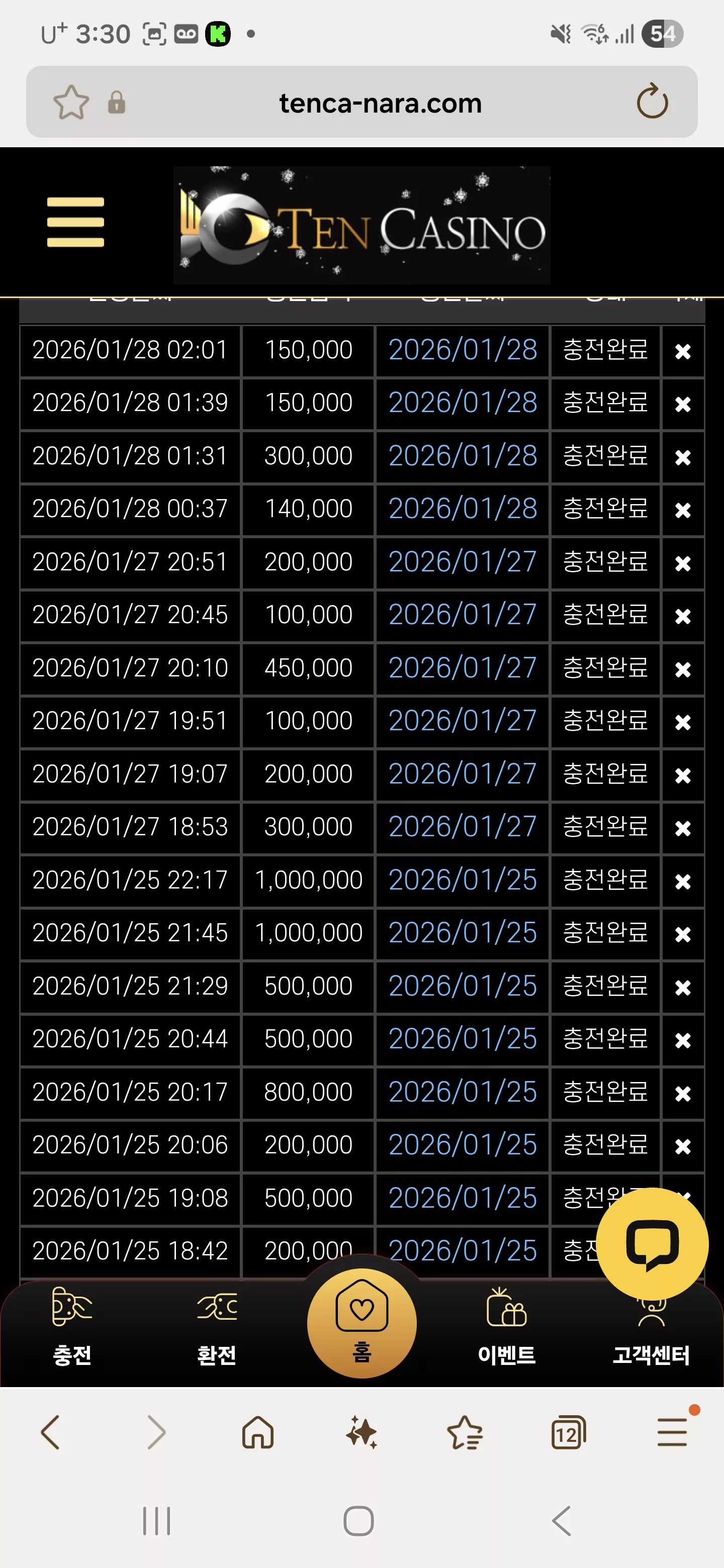Screen dimensions: 724x1568
Task: Tap the 홈 button
Action: [x=361, y=1323]
